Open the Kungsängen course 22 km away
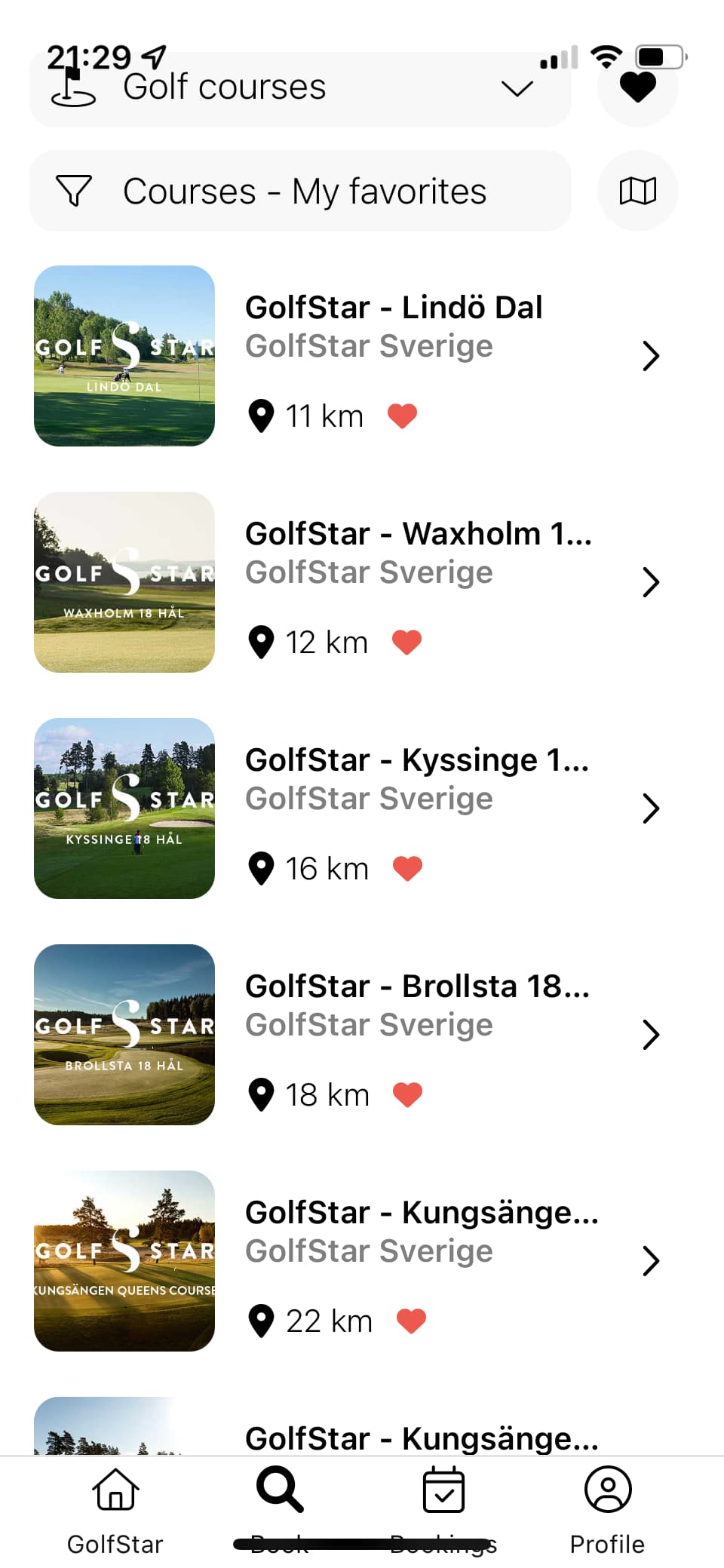Viewport: 724px width, 1568px height. pyautogui.click(x=362, y=1261)
